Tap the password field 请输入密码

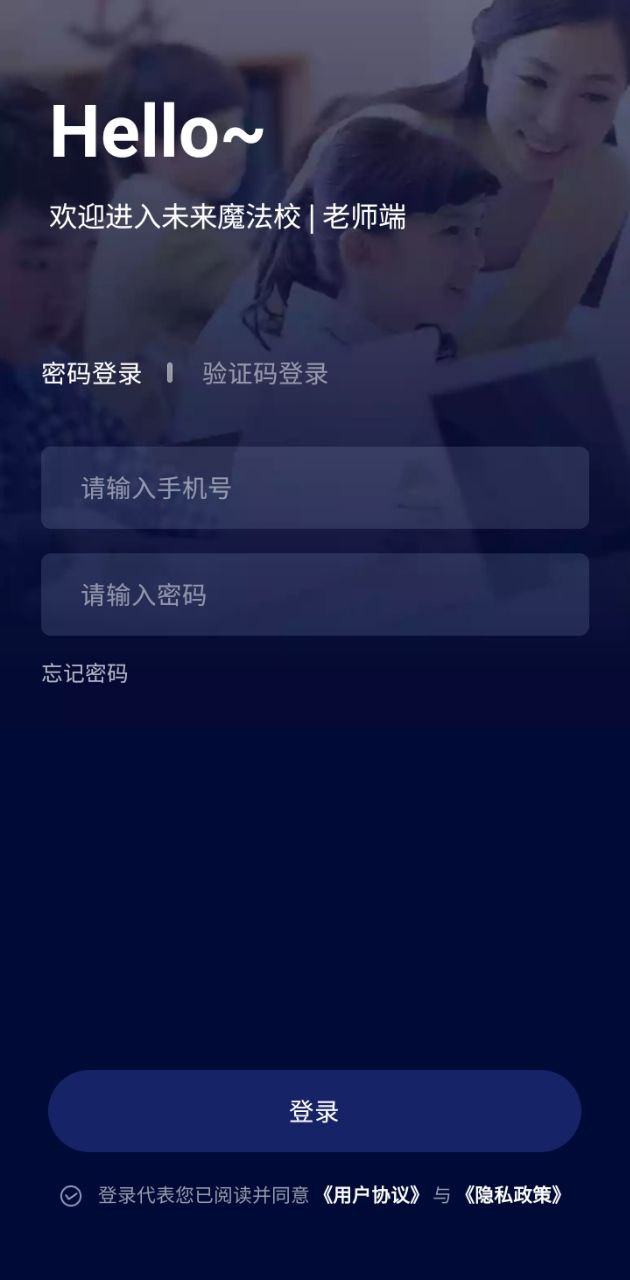314,595
